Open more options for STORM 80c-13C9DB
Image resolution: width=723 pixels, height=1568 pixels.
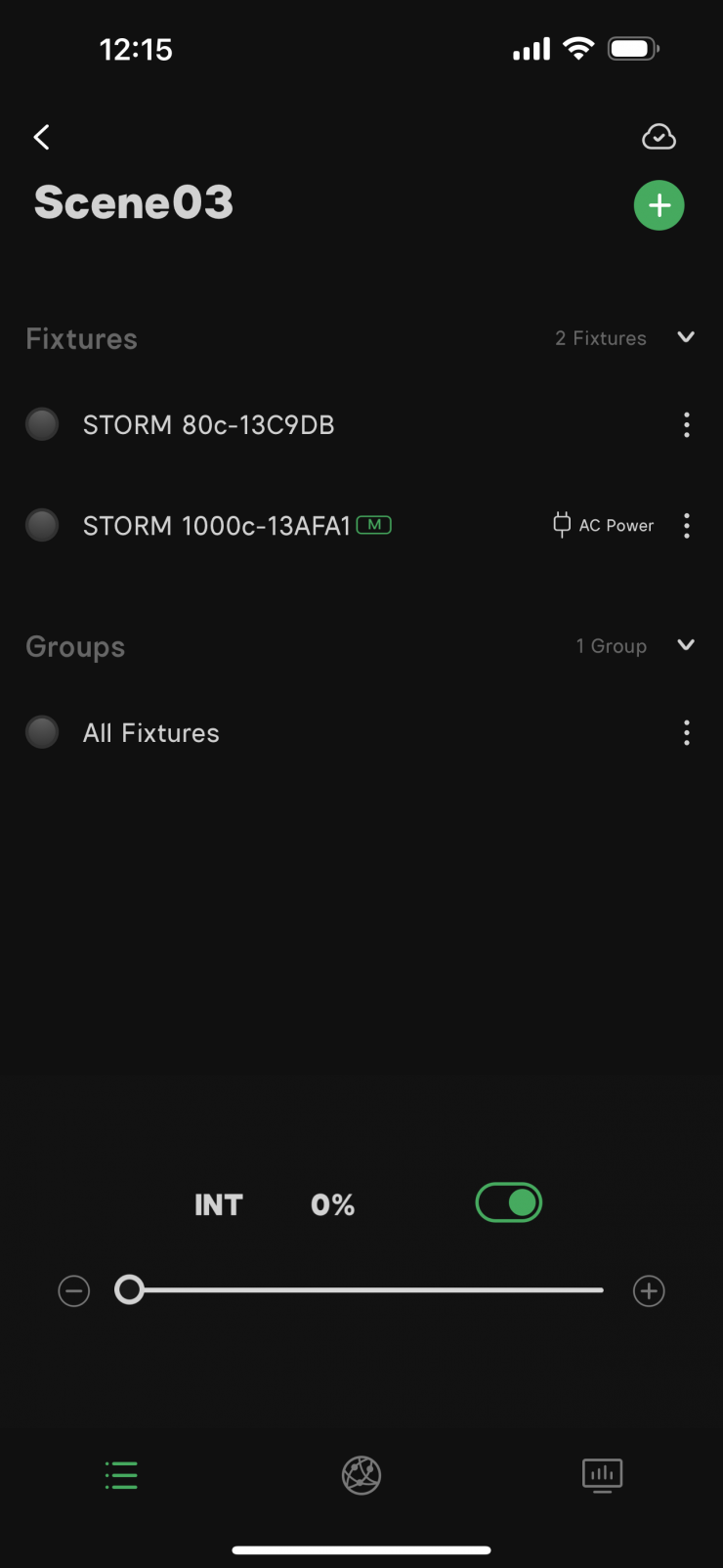[687, 424]
